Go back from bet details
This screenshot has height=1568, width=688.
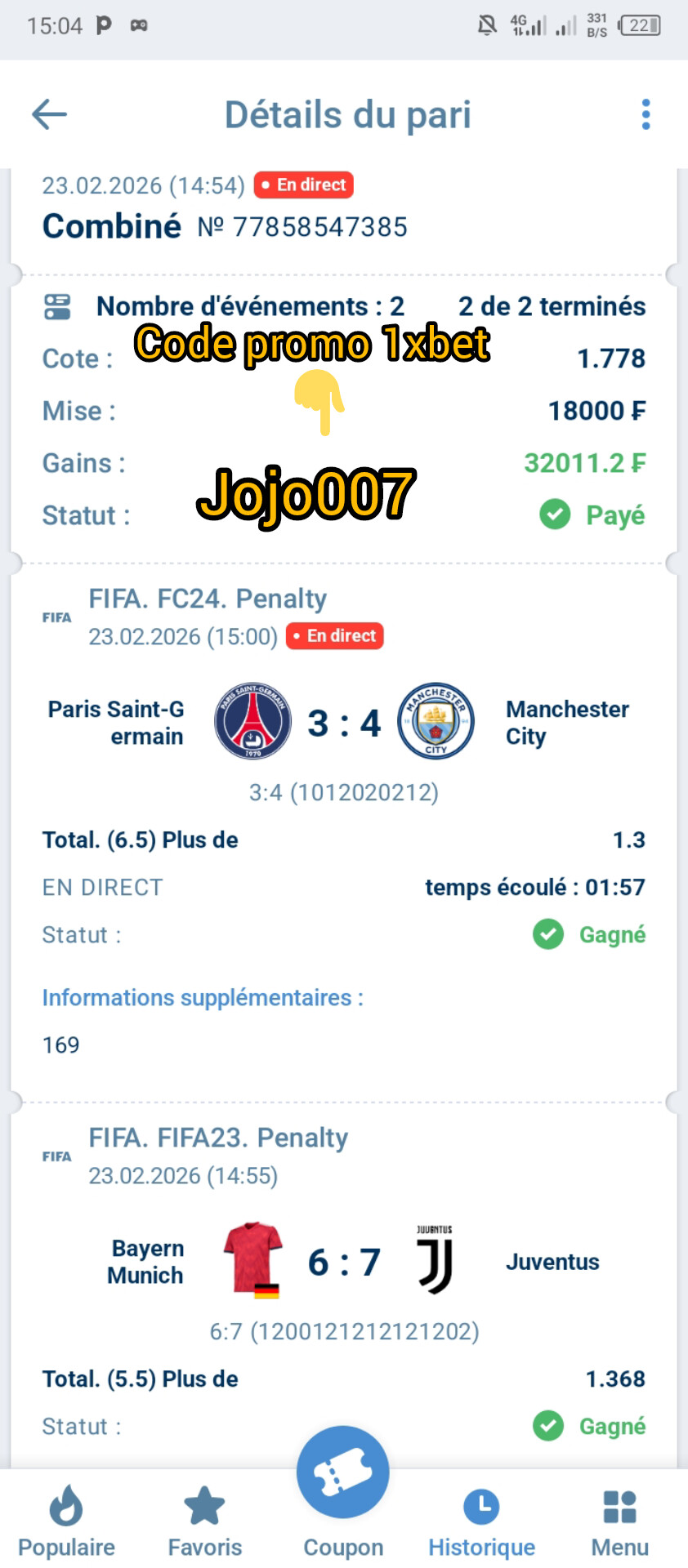(x=49, y=114)
